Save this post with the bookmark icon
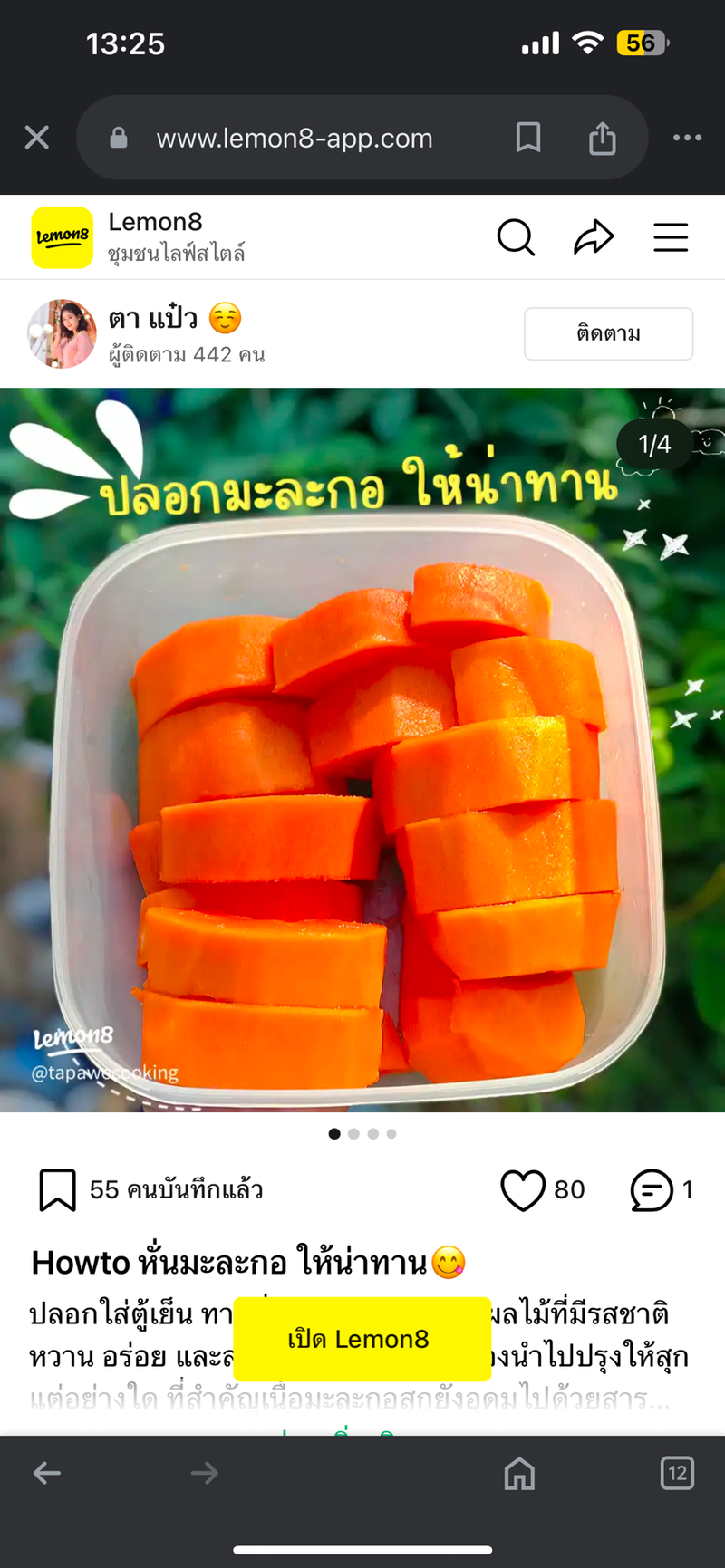The height and width of the screenshot is (1568, 725). click(x=57, y=1189)
